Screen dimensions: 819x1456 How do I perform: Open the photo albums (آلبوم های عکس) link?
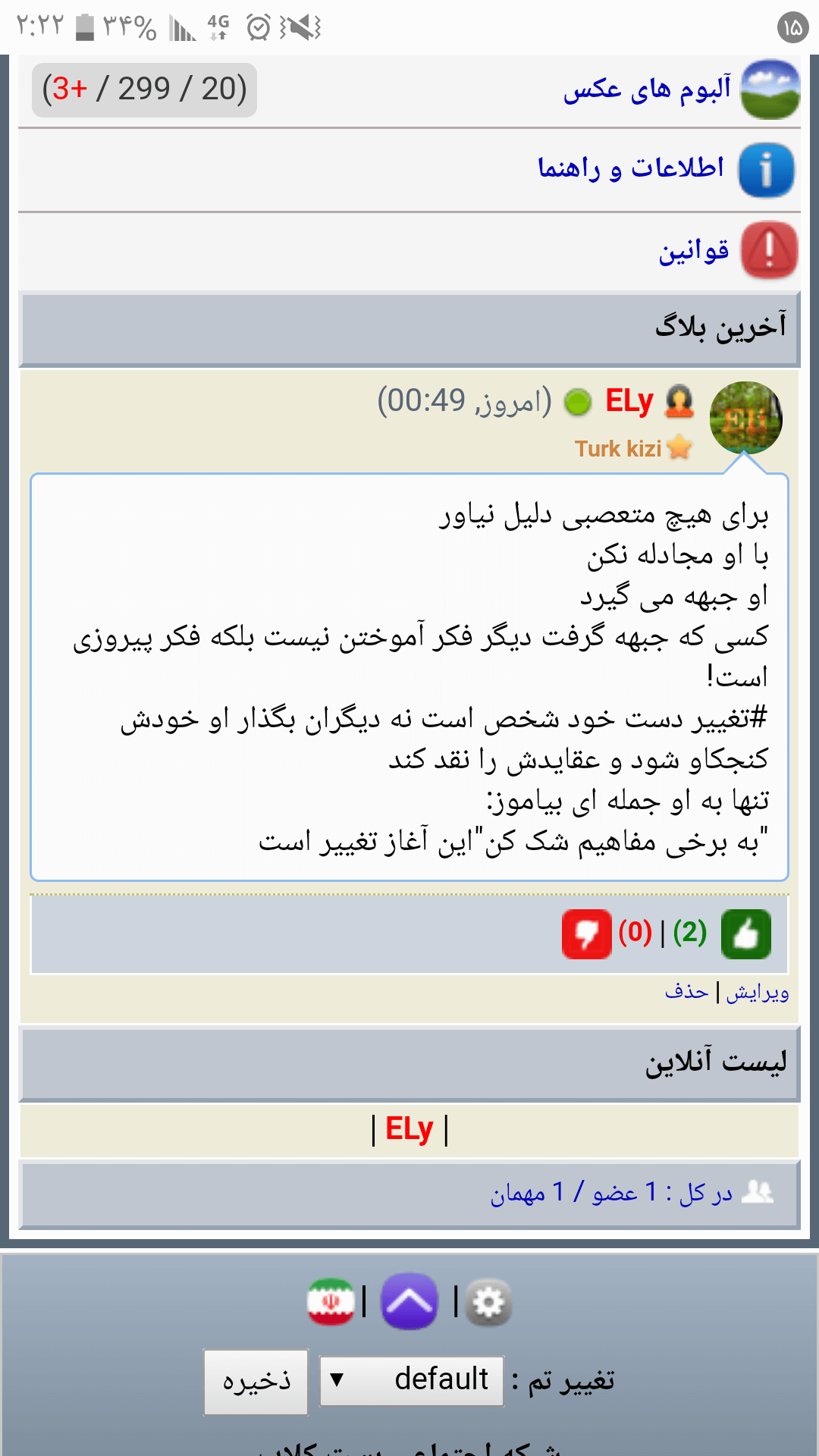click(x=647, y=90)
